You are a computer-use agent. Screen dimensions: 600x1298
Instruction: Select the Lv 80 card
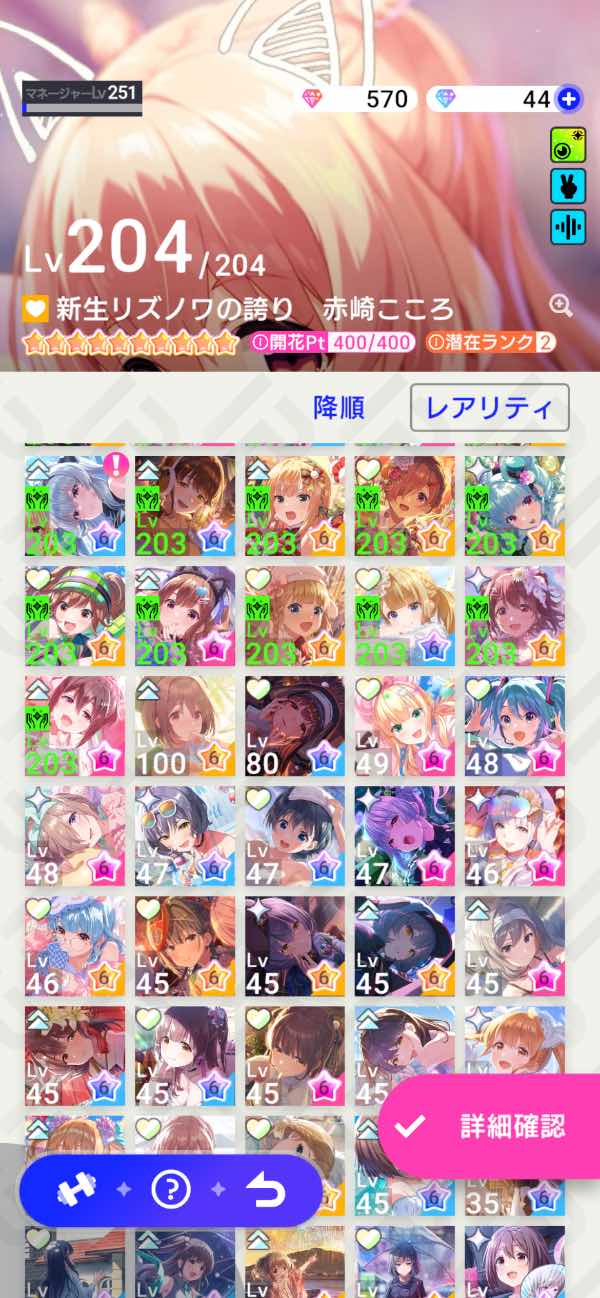(x=295, y=726)
